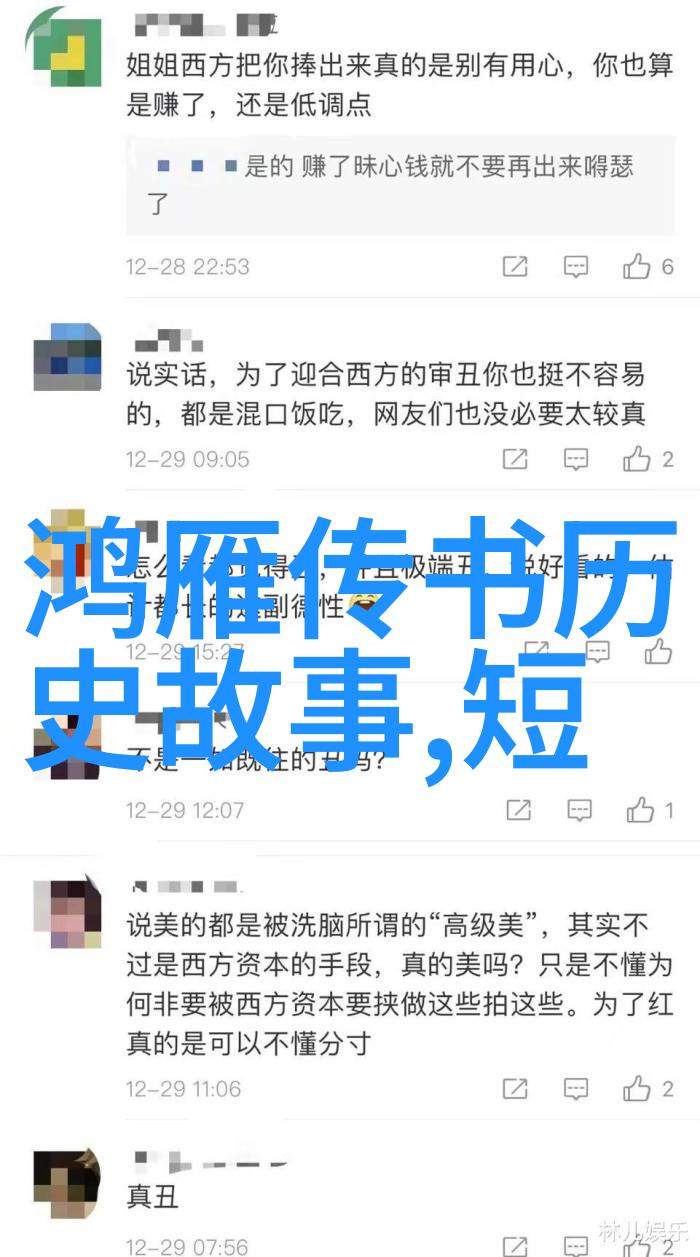Reply to the comment posted 12-28 22:53

pos(576,266)
